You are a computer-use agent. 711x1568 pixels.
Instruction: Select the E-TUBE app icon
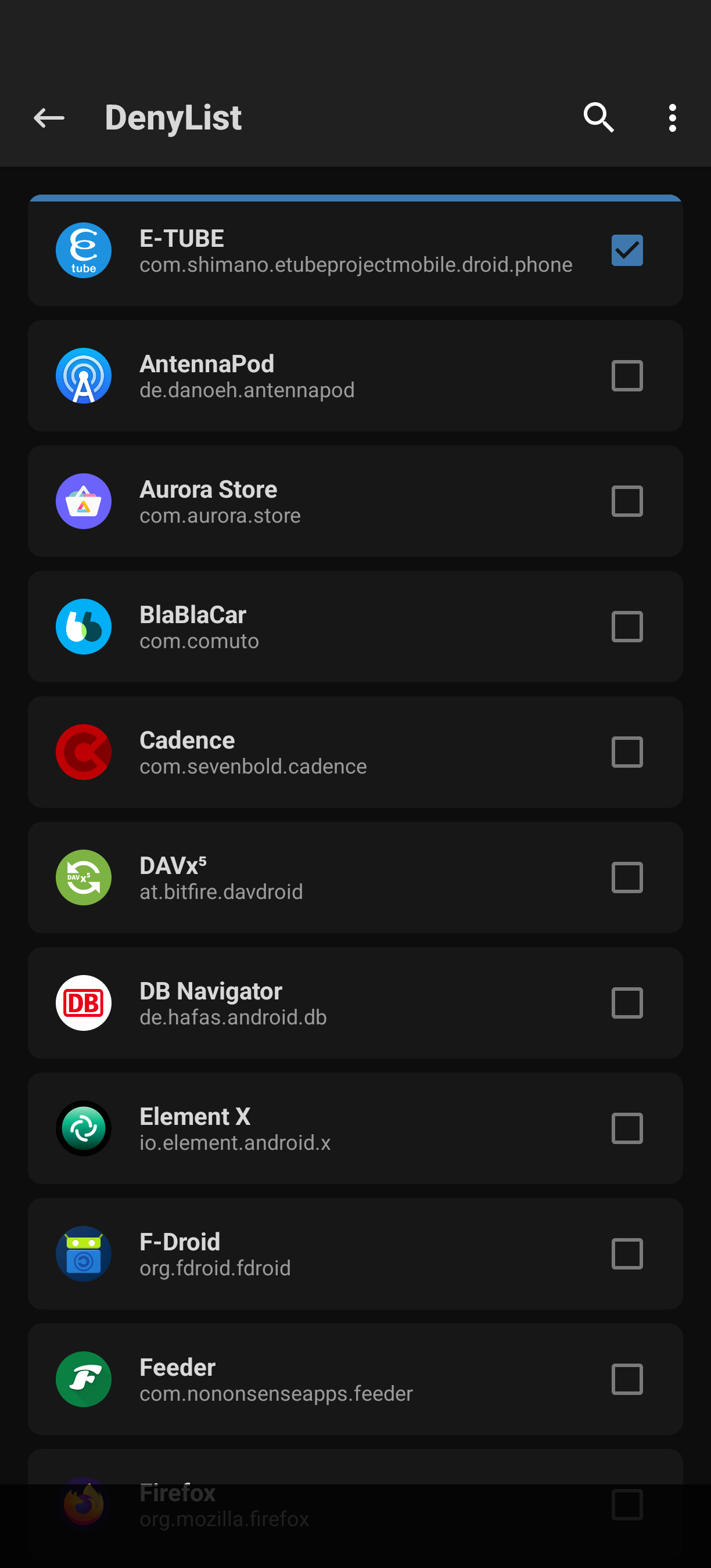83,250
